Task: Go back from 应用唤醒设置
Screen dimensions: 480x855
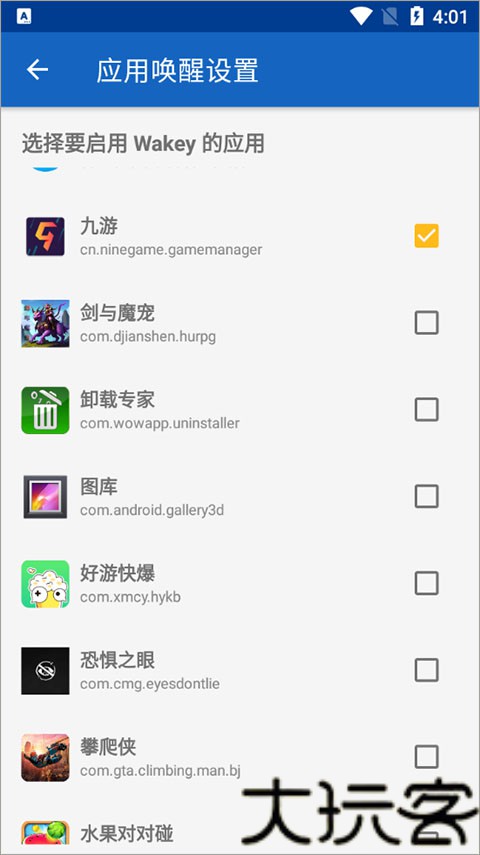Action: [38, 70]
